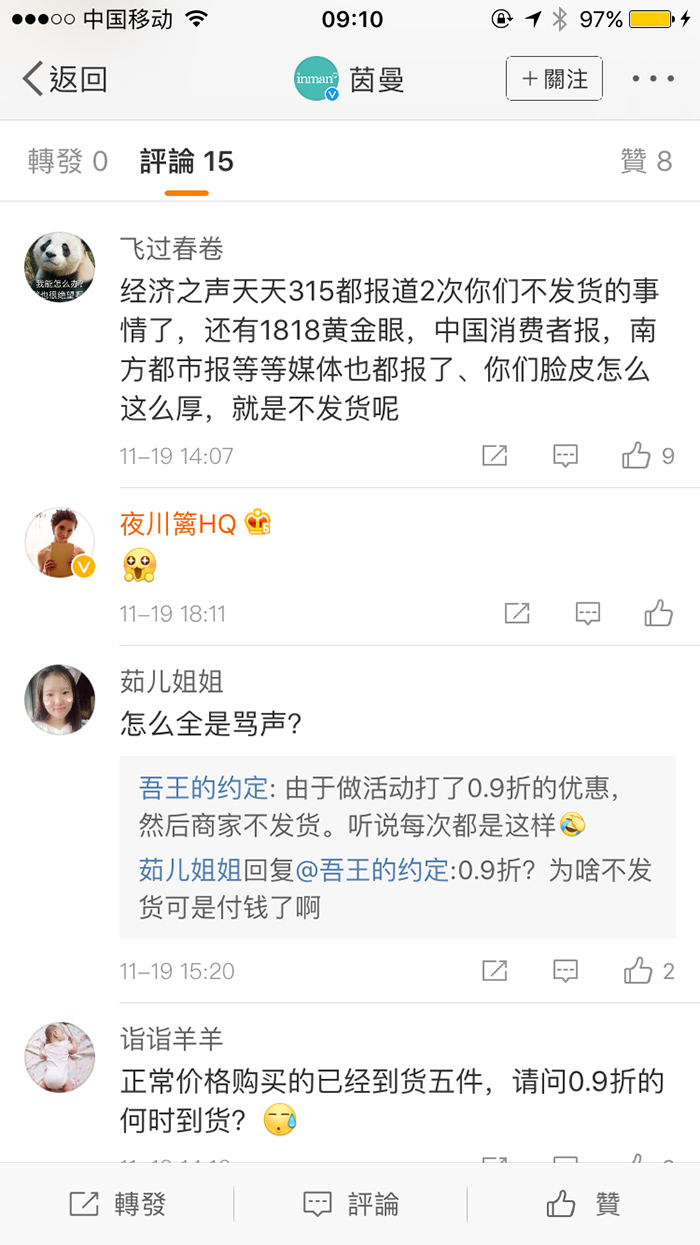Reply to 茹儿姐姐's comment
The image size is (700, 1245).
tap(566, 970)
